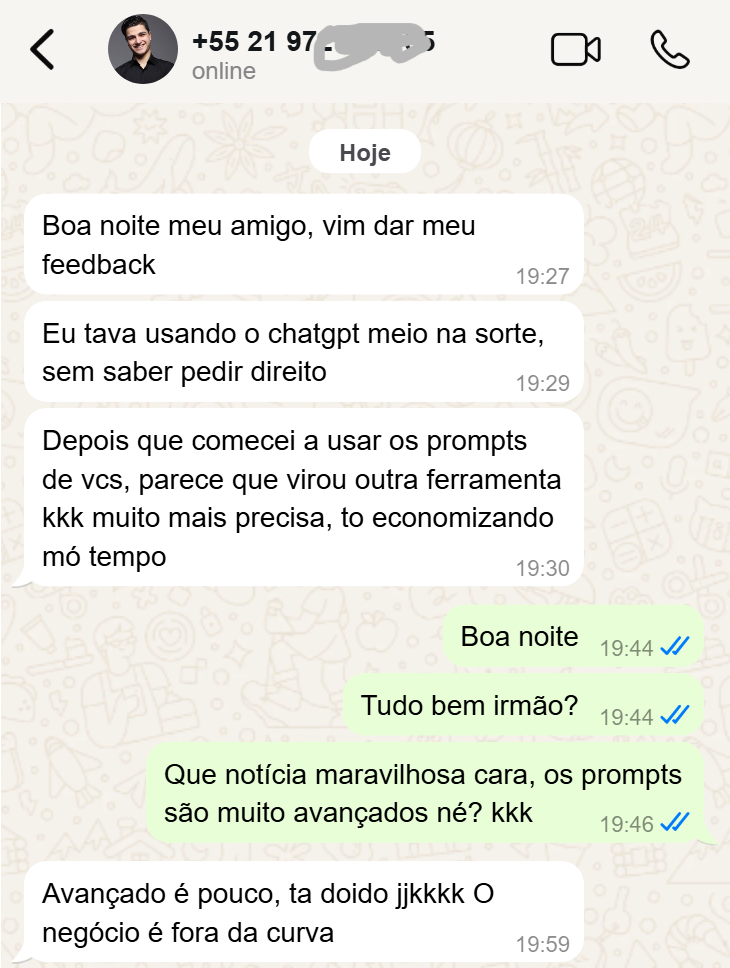Open the contact's profile photo
The image size is (730, 968).
click(143, 50)
